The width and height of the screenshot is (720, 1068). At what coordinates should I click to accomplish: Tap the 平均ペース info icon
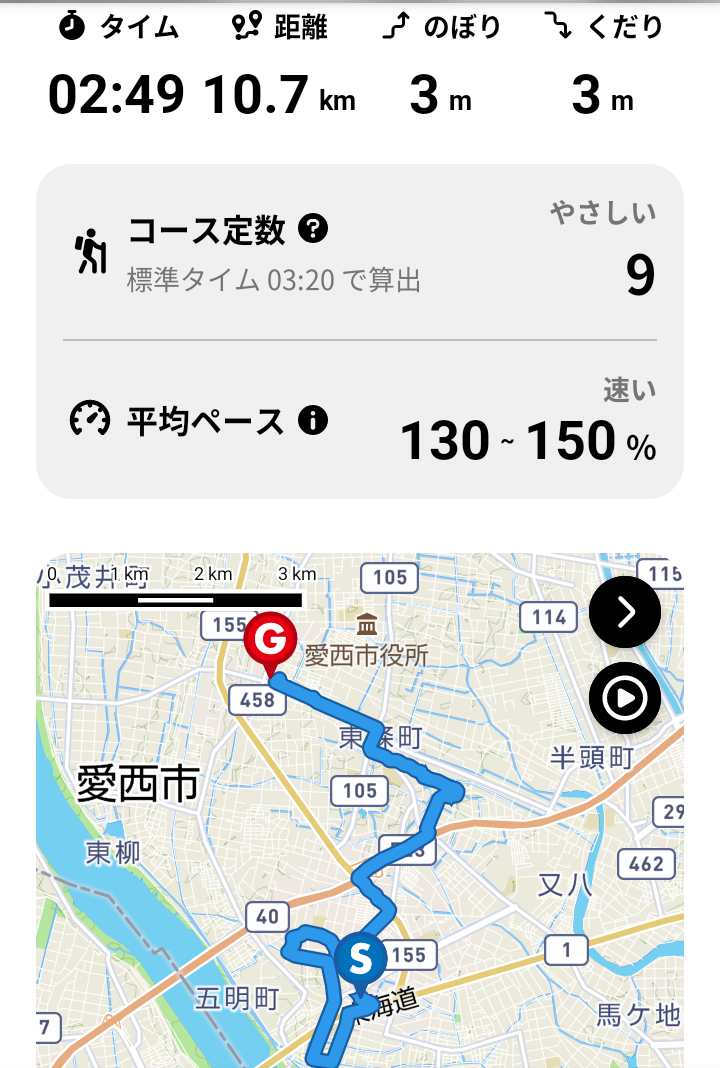click(x=313, y=421)
